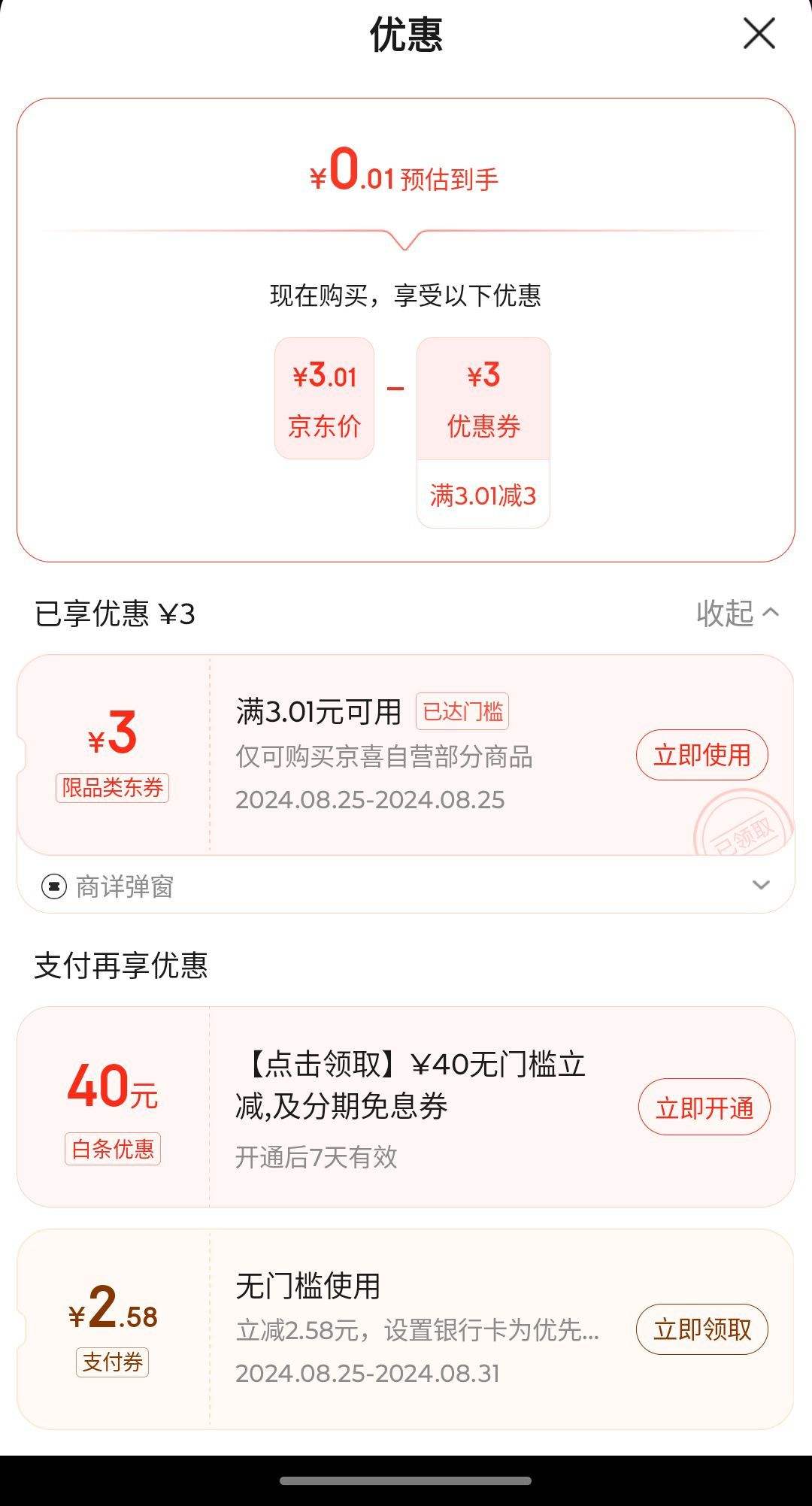
Task: Expand the 商详弹窗 details chevron
Action: click(761, 885)
